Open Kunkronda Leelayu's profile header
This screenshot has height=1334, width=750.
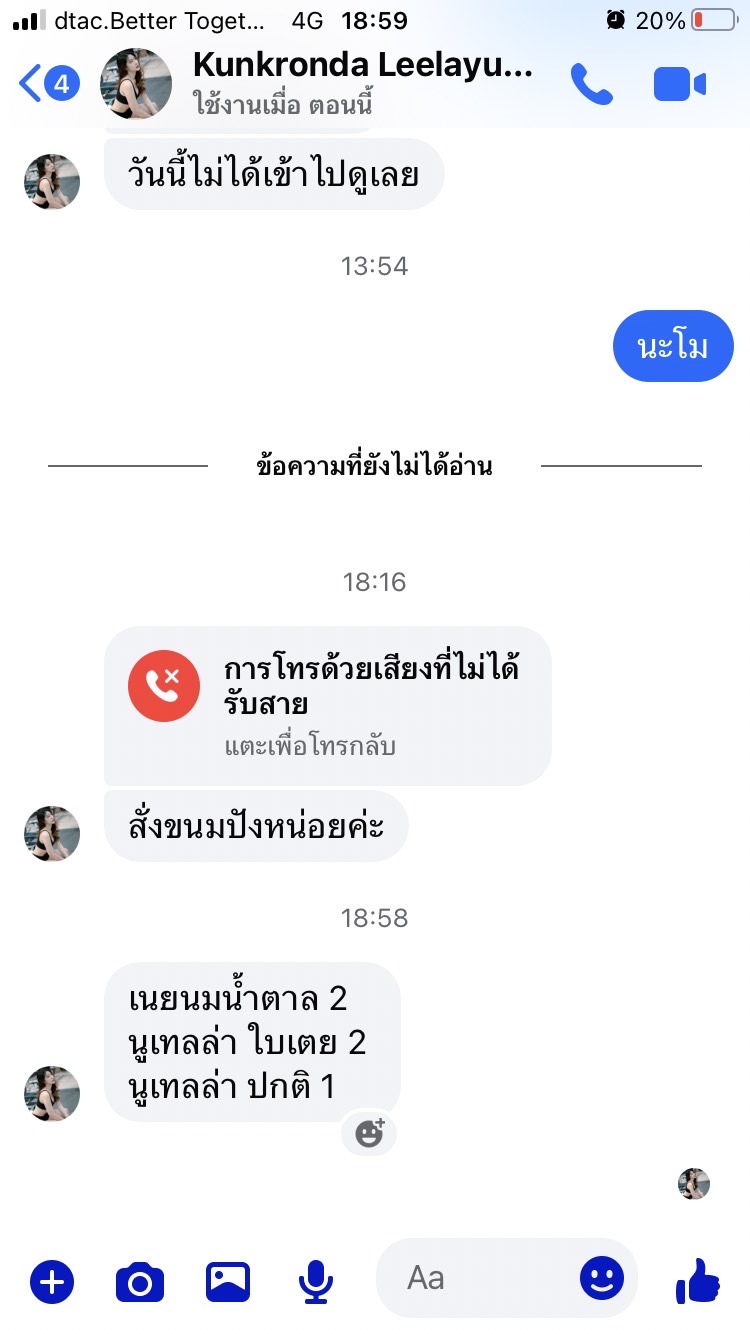[x=362, y=82]
